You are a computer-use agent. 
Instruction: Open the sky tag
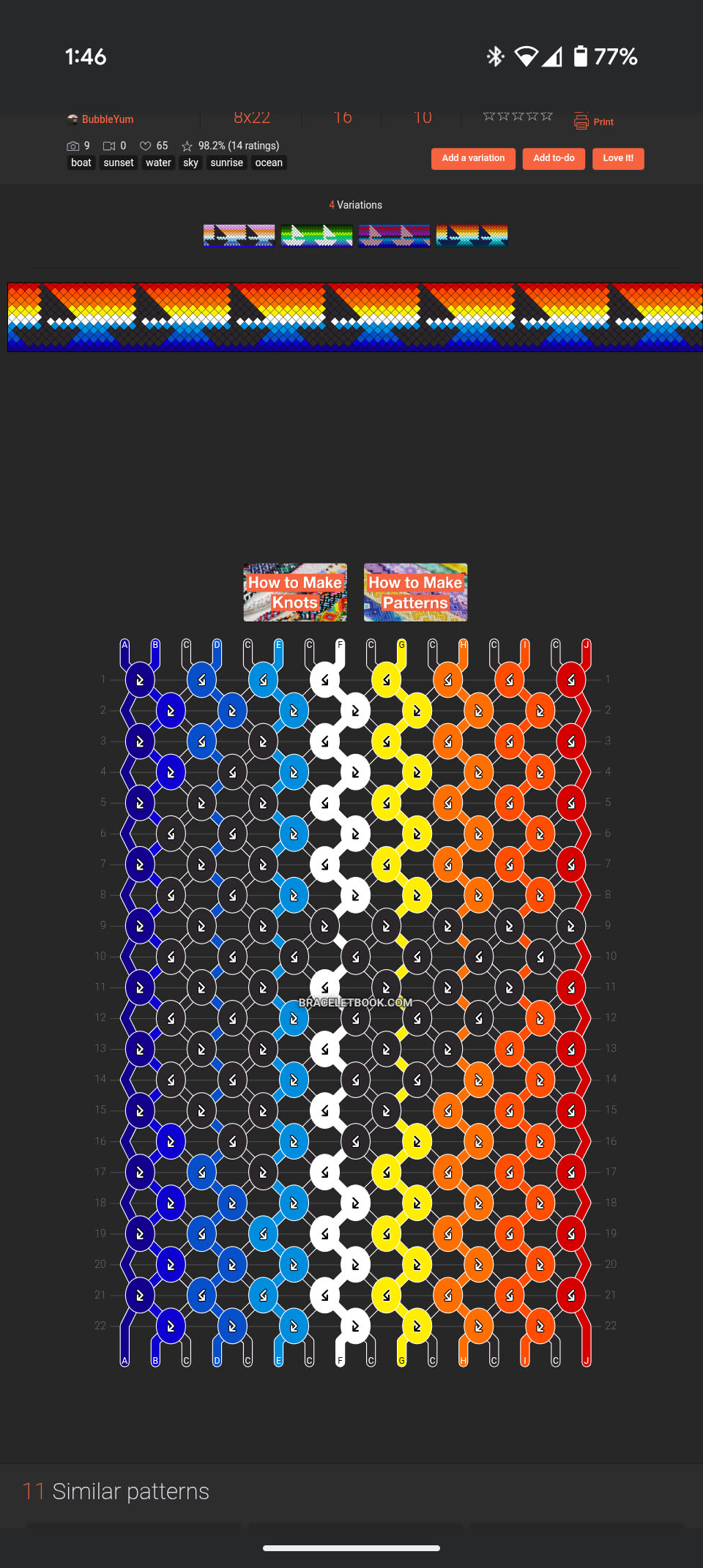(x=190, y=163)
